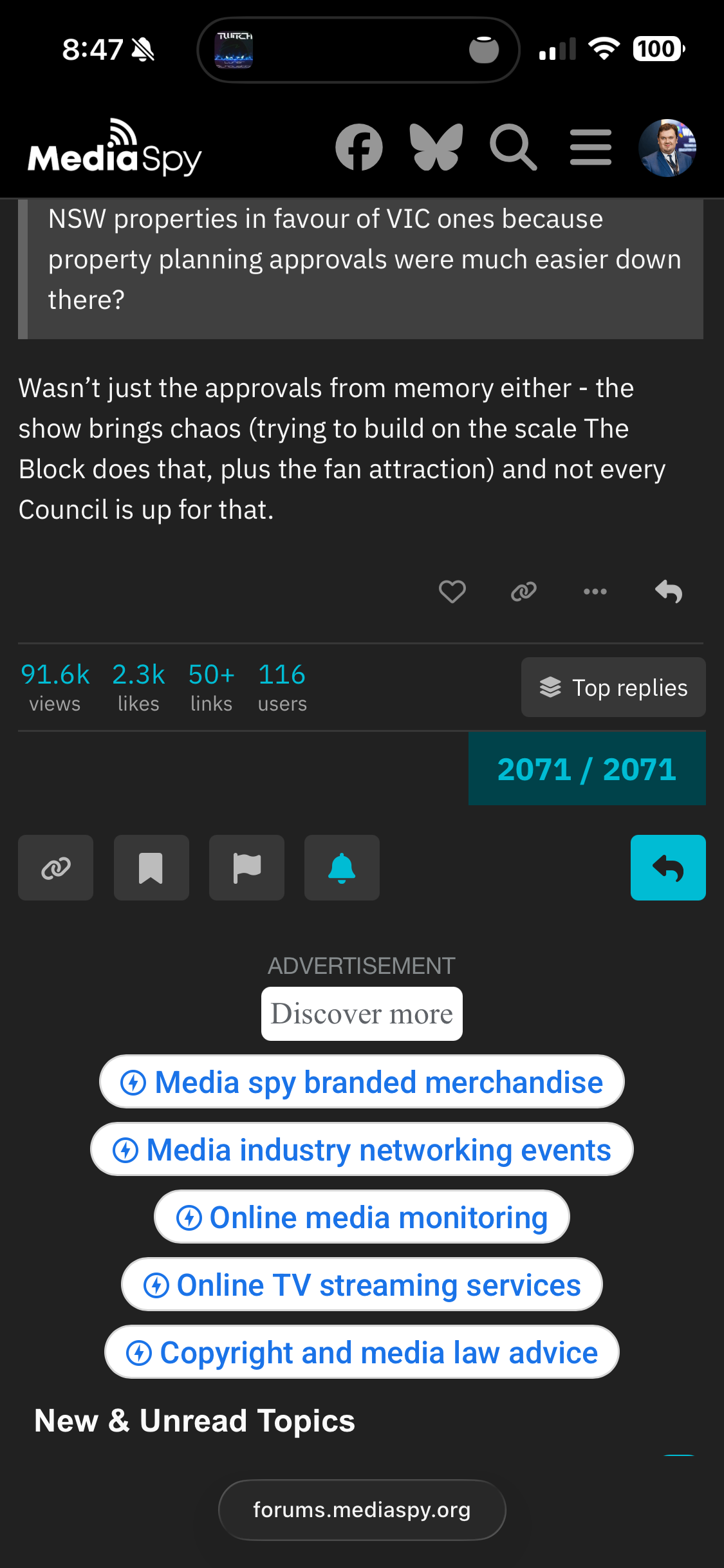Show more actions for this post
Screen dimensions: 724x1568
click(x=595, y=592)
